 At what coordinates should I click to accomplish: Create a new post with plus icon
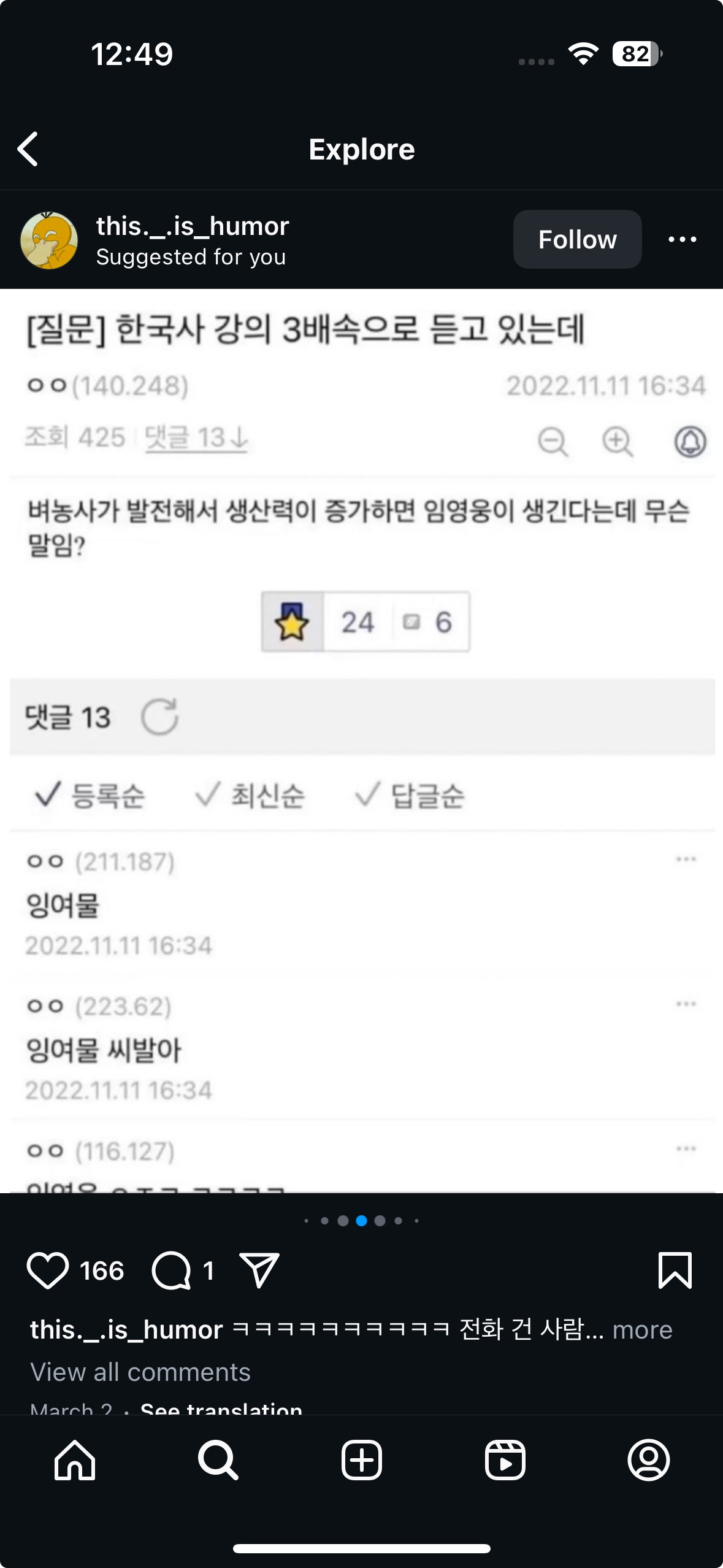point(361,1460)
